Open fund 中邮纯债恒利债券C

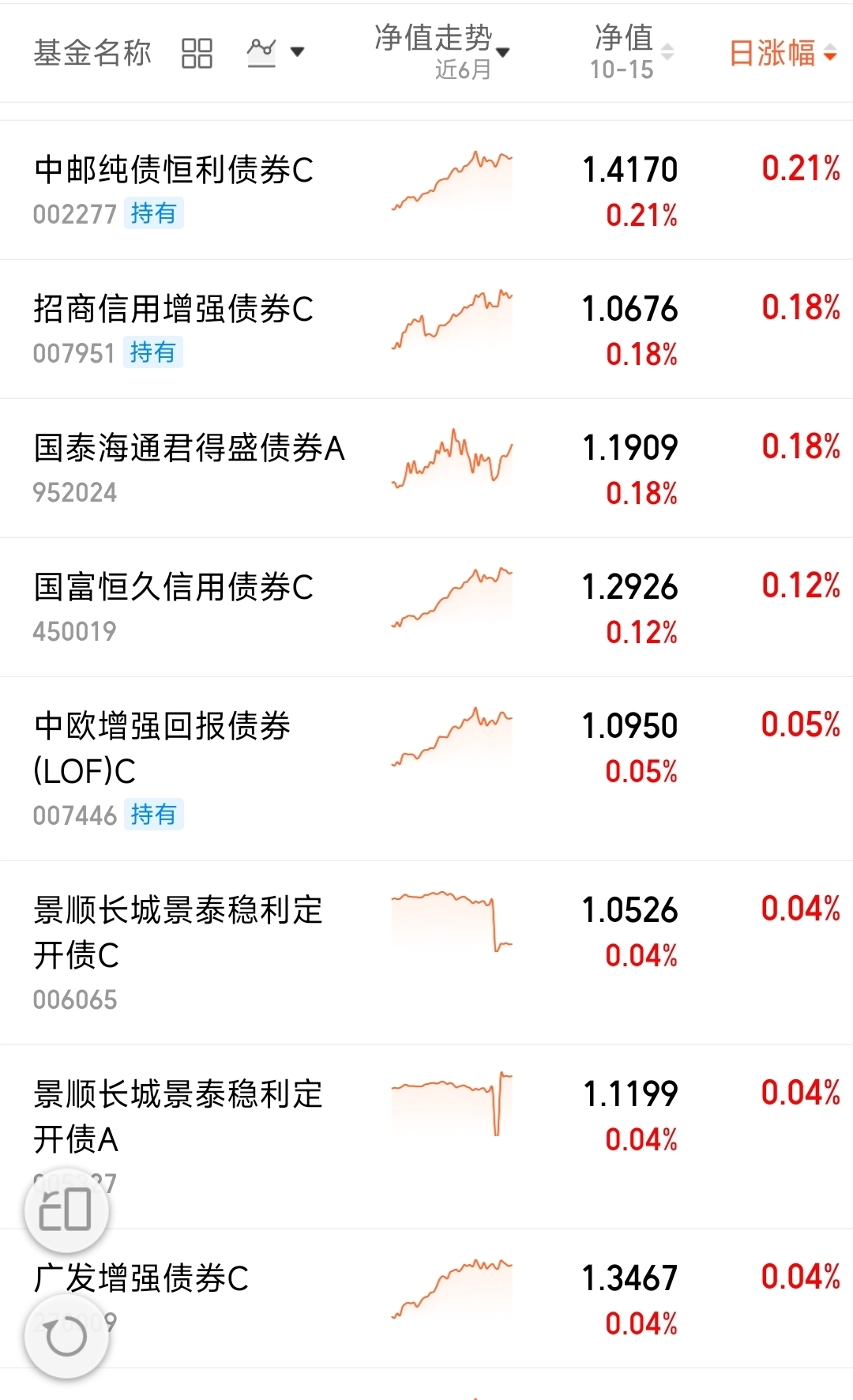point(174,171)
